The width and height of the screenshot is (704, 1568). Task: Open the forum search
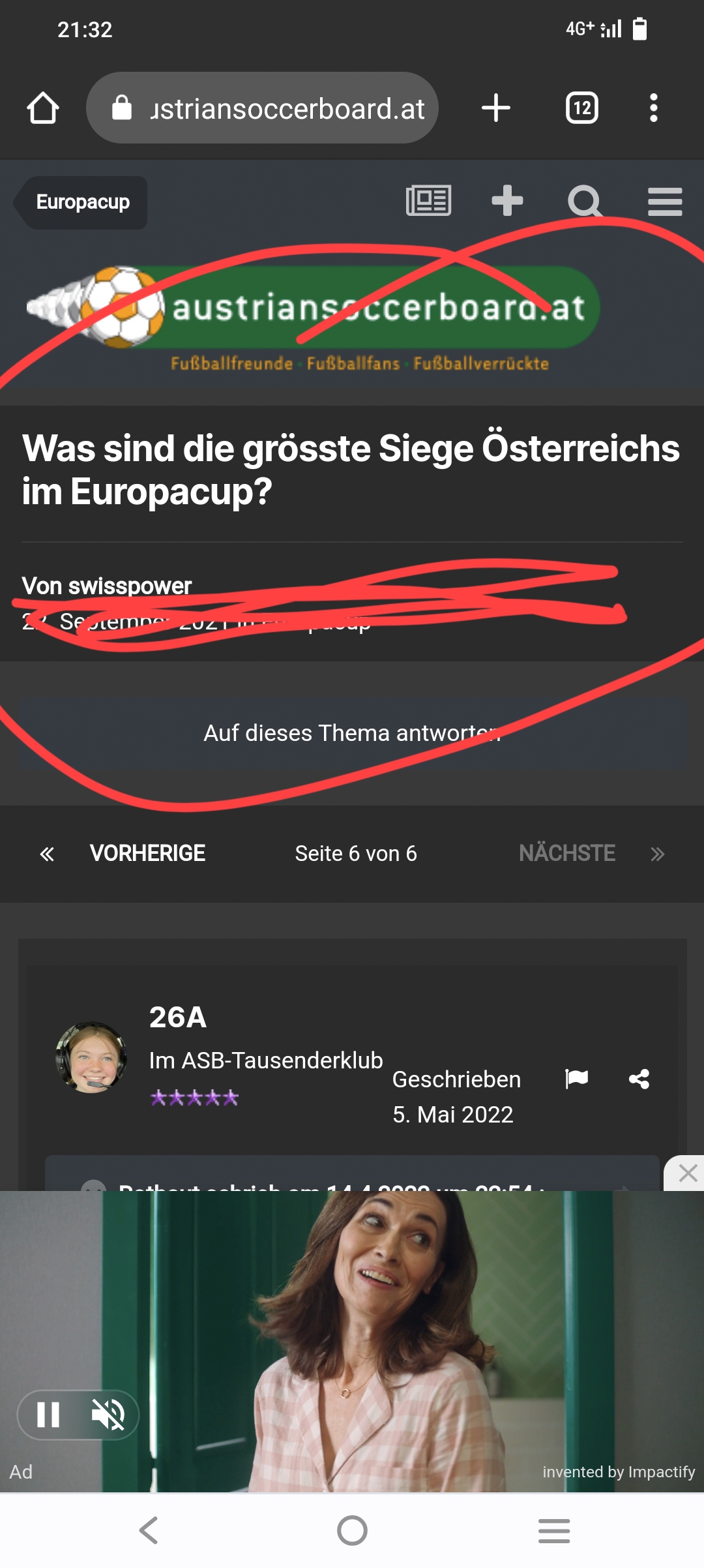[x=585, y=201]
